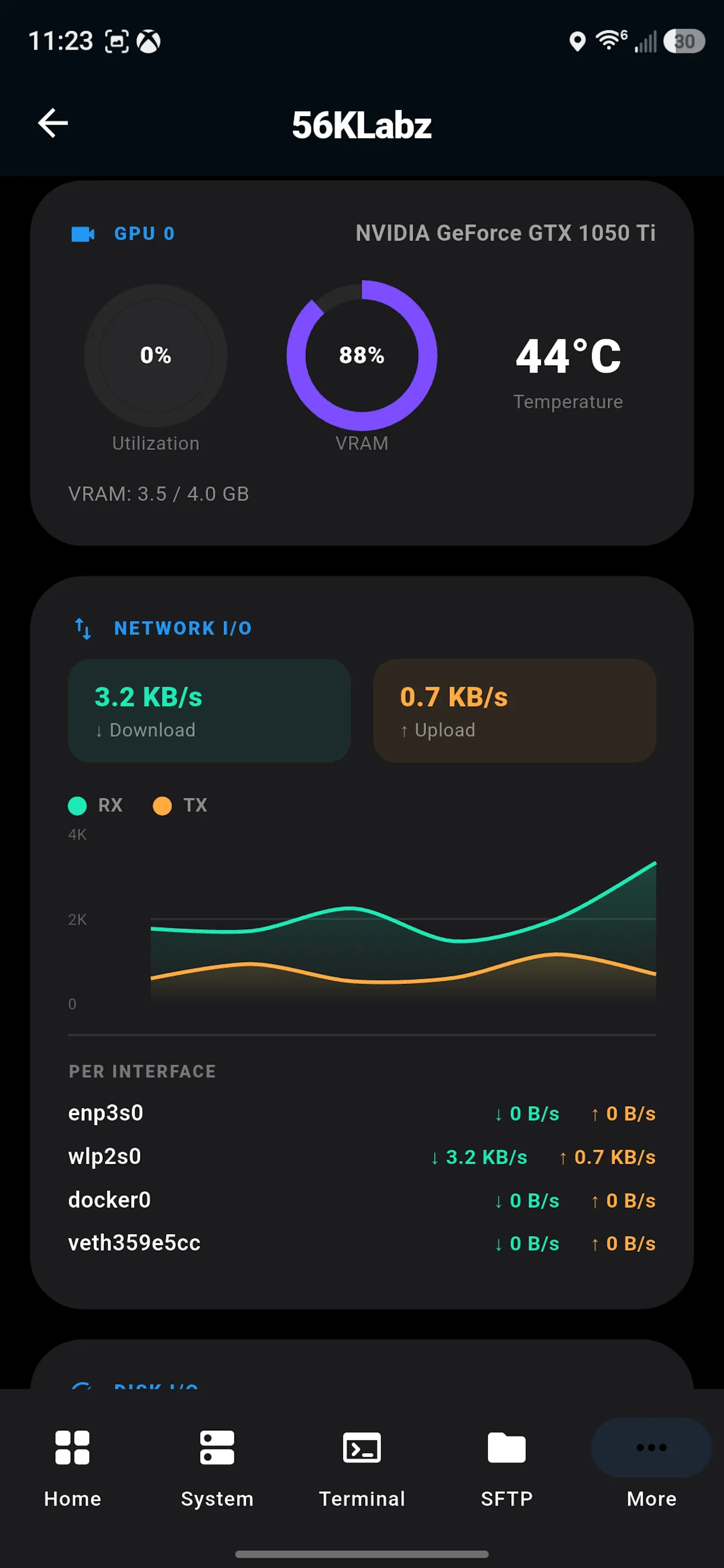Switch to the SFTP tab

coord(507,1468)
